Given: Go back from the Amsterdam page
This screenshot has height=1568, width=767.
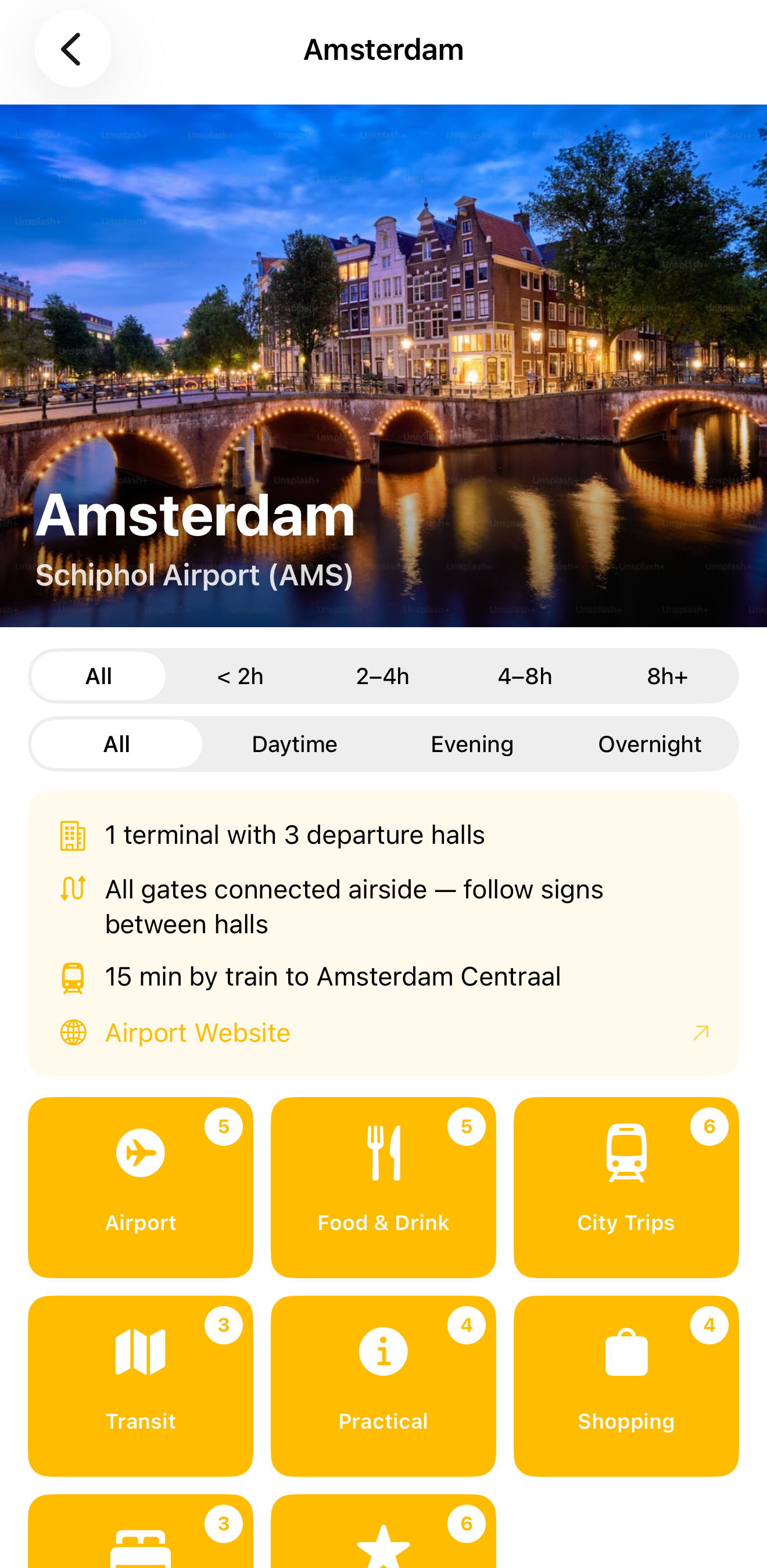Looking at the screenshot, I should (x=73, y=49).
